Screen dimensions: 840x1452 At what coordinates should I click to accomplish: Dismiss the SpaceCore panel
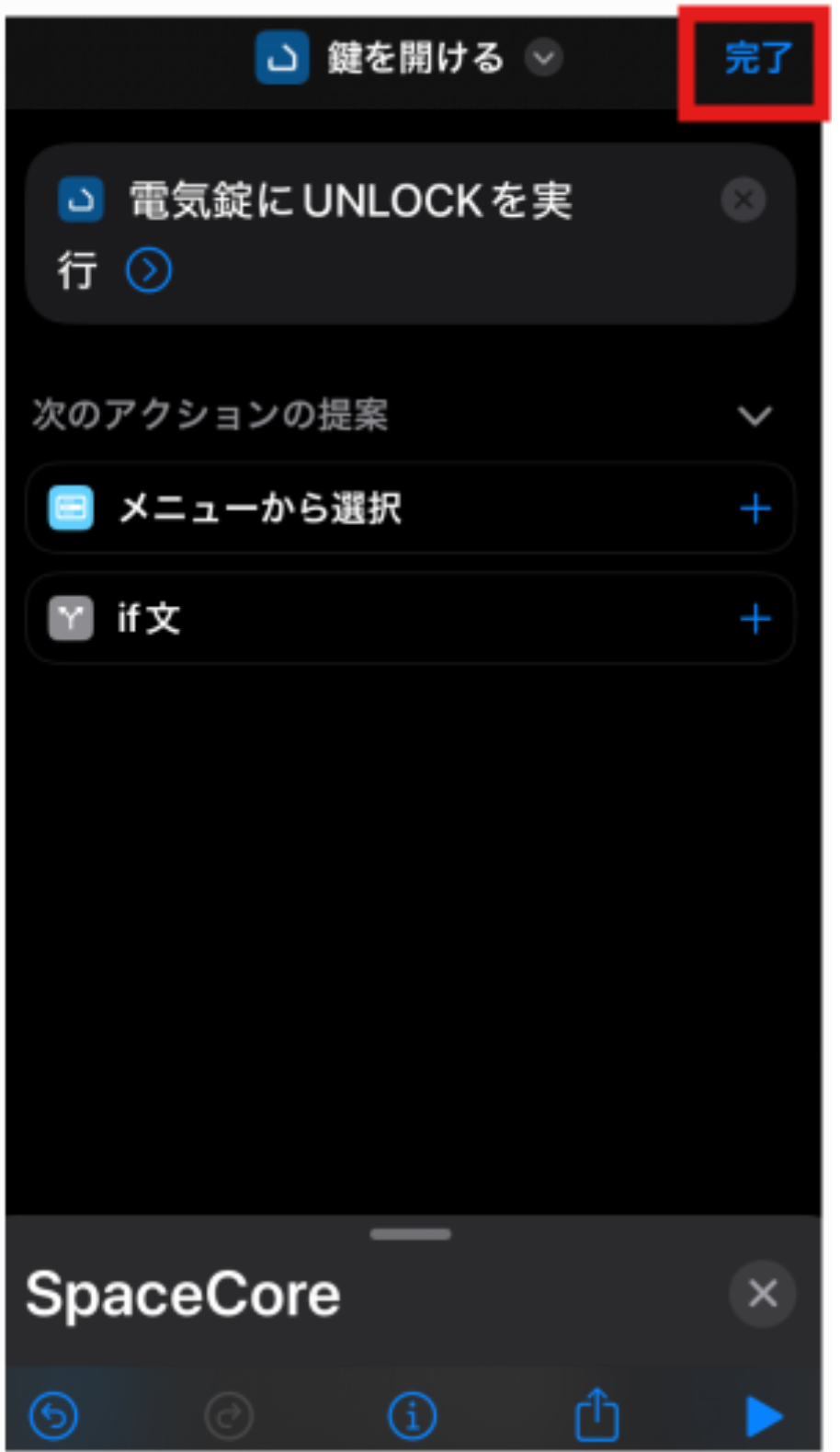pos(762,1293)
